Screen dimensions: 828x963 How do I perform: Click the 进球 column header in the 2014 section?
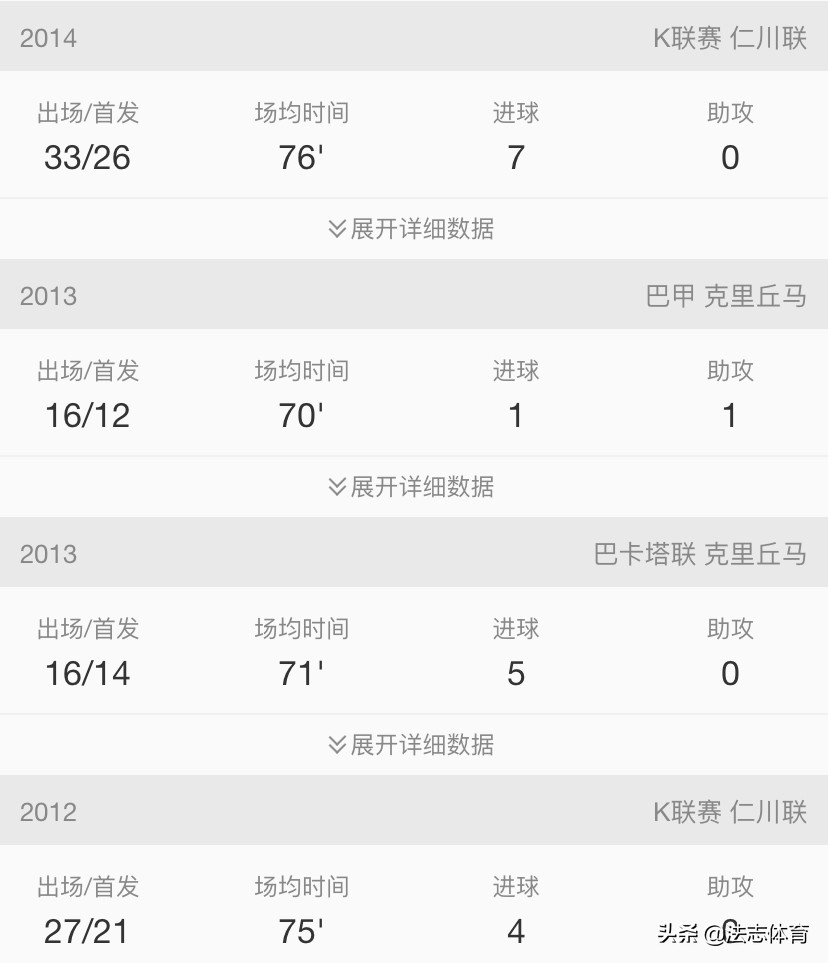[516, 112]
